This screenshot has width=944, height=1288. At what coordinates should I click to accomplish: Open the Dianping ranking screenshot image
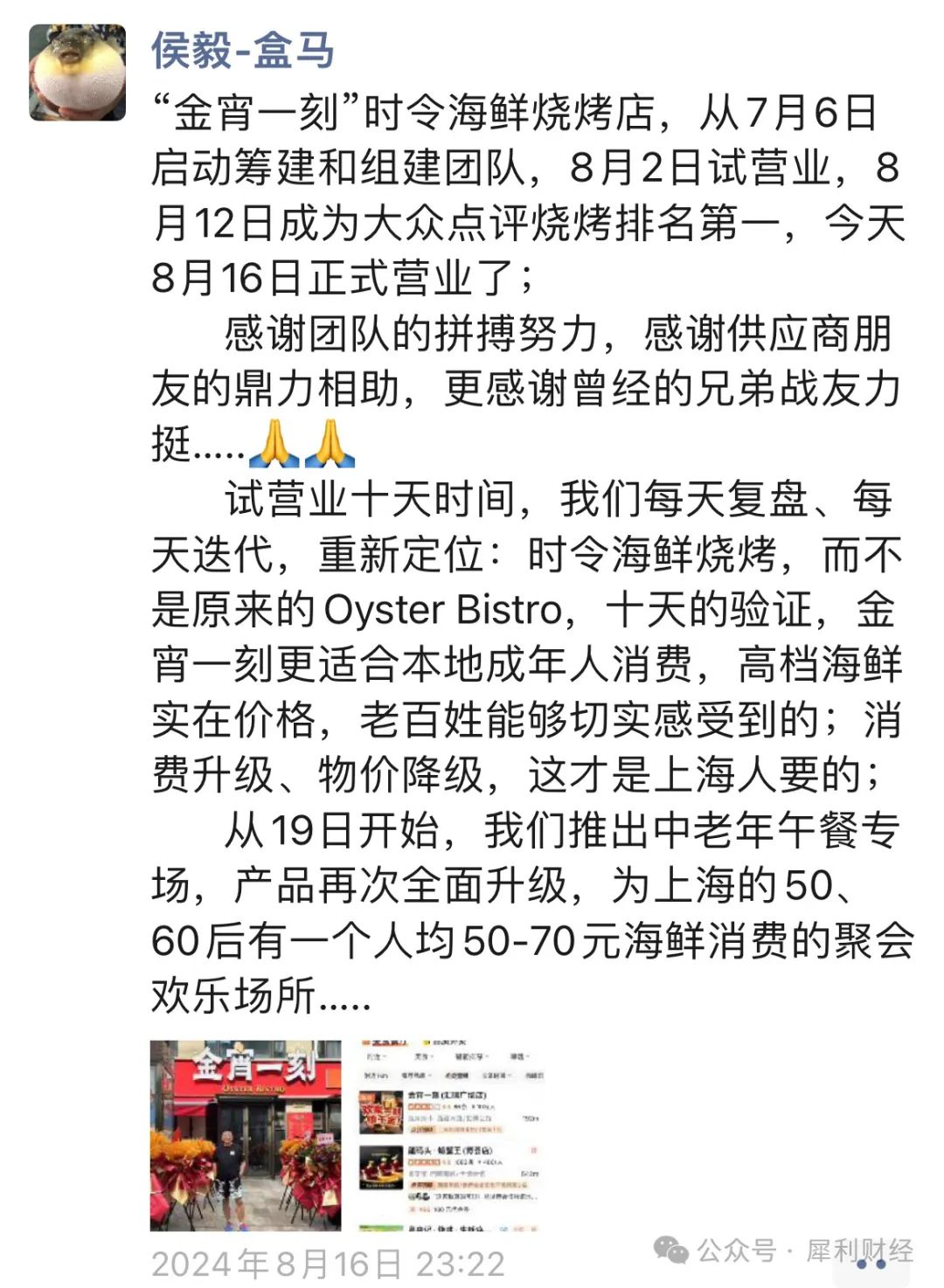point(451,1134)
